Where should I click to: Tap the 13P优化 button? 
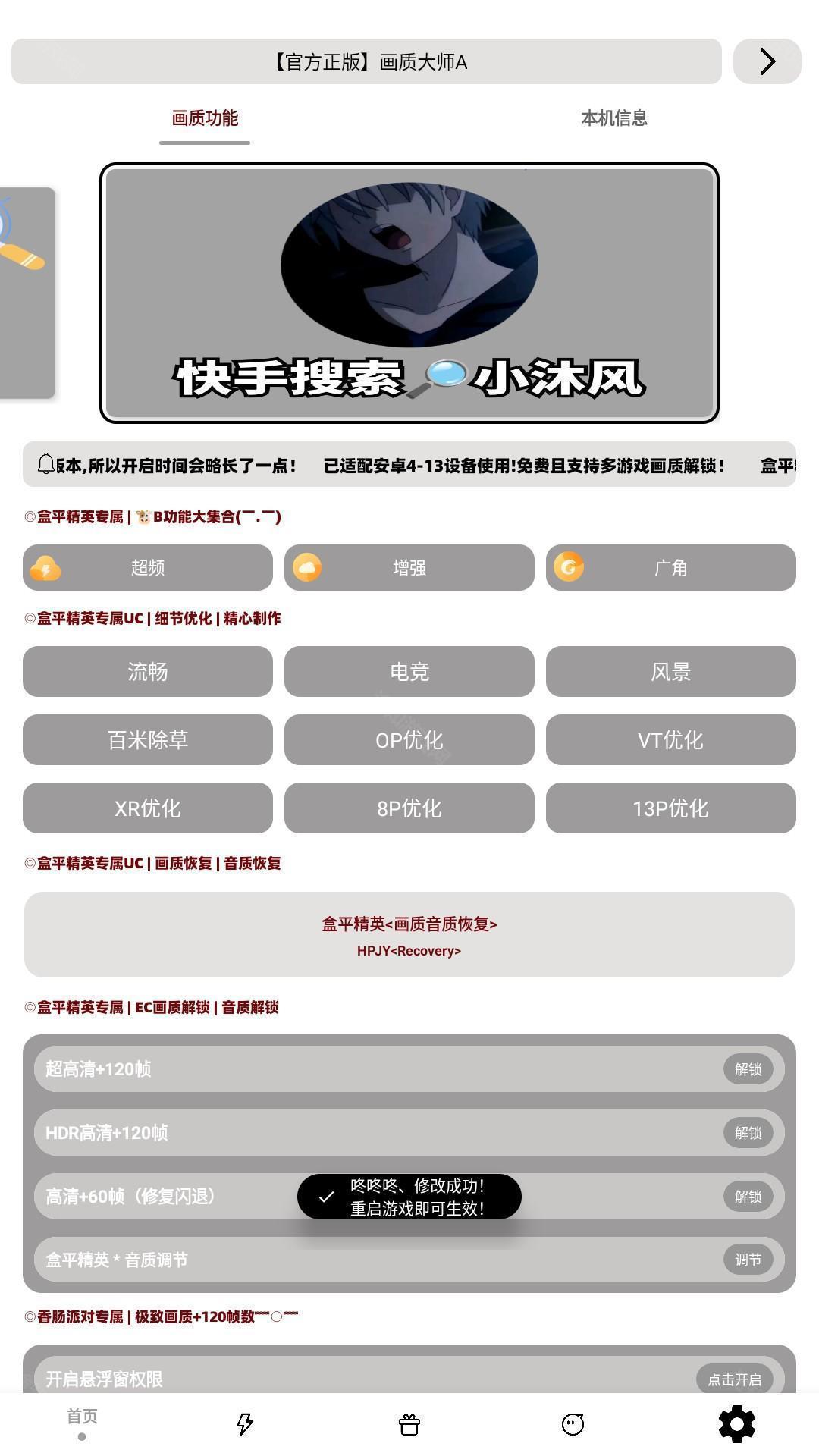click(x=670, y=808)
